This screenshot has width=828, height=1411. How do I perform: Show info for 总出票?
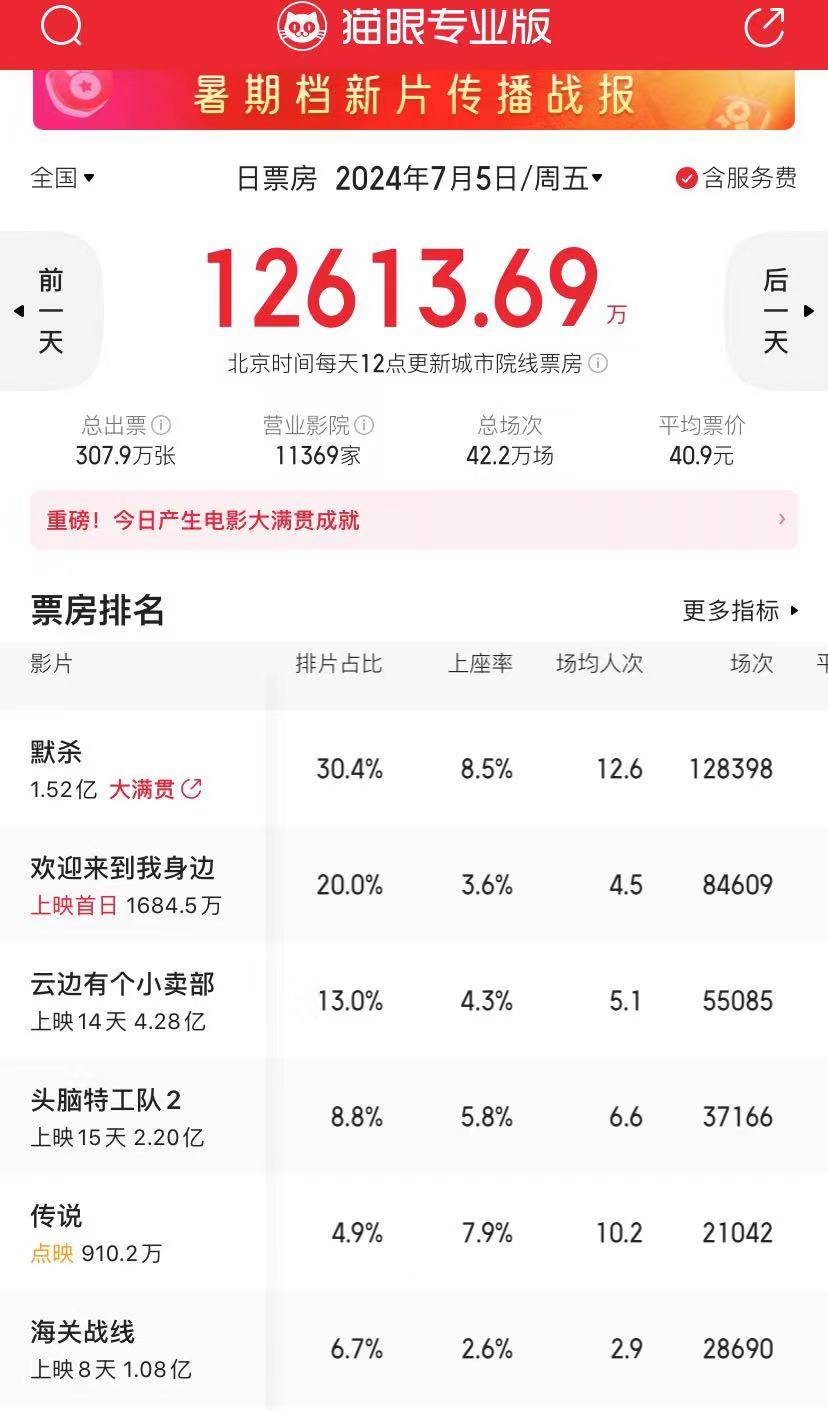(x=161, y=426)
